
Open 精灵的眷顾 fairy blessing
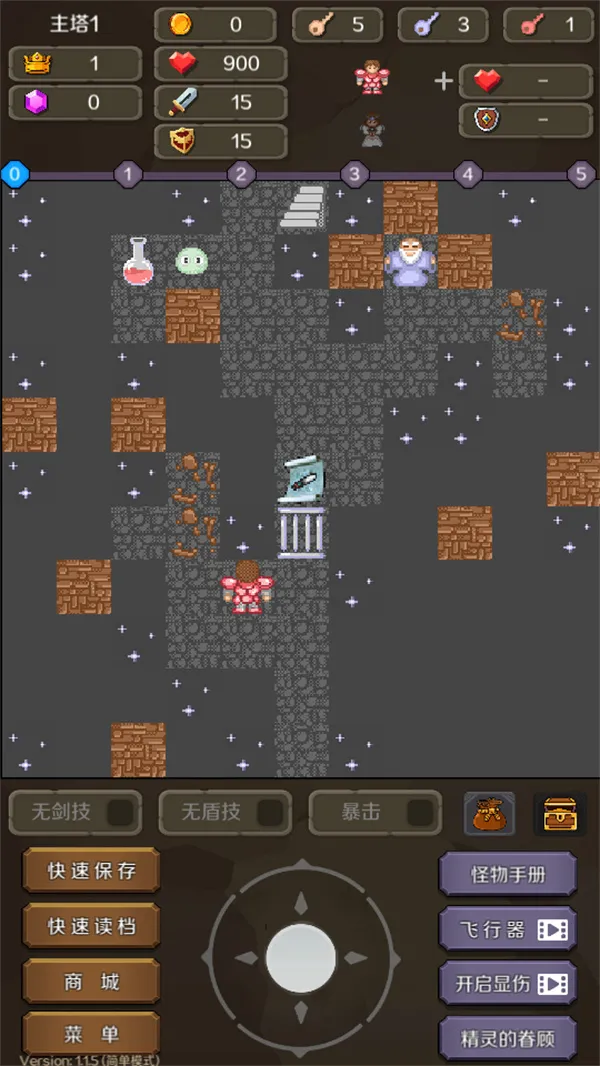coord(508,1038)
